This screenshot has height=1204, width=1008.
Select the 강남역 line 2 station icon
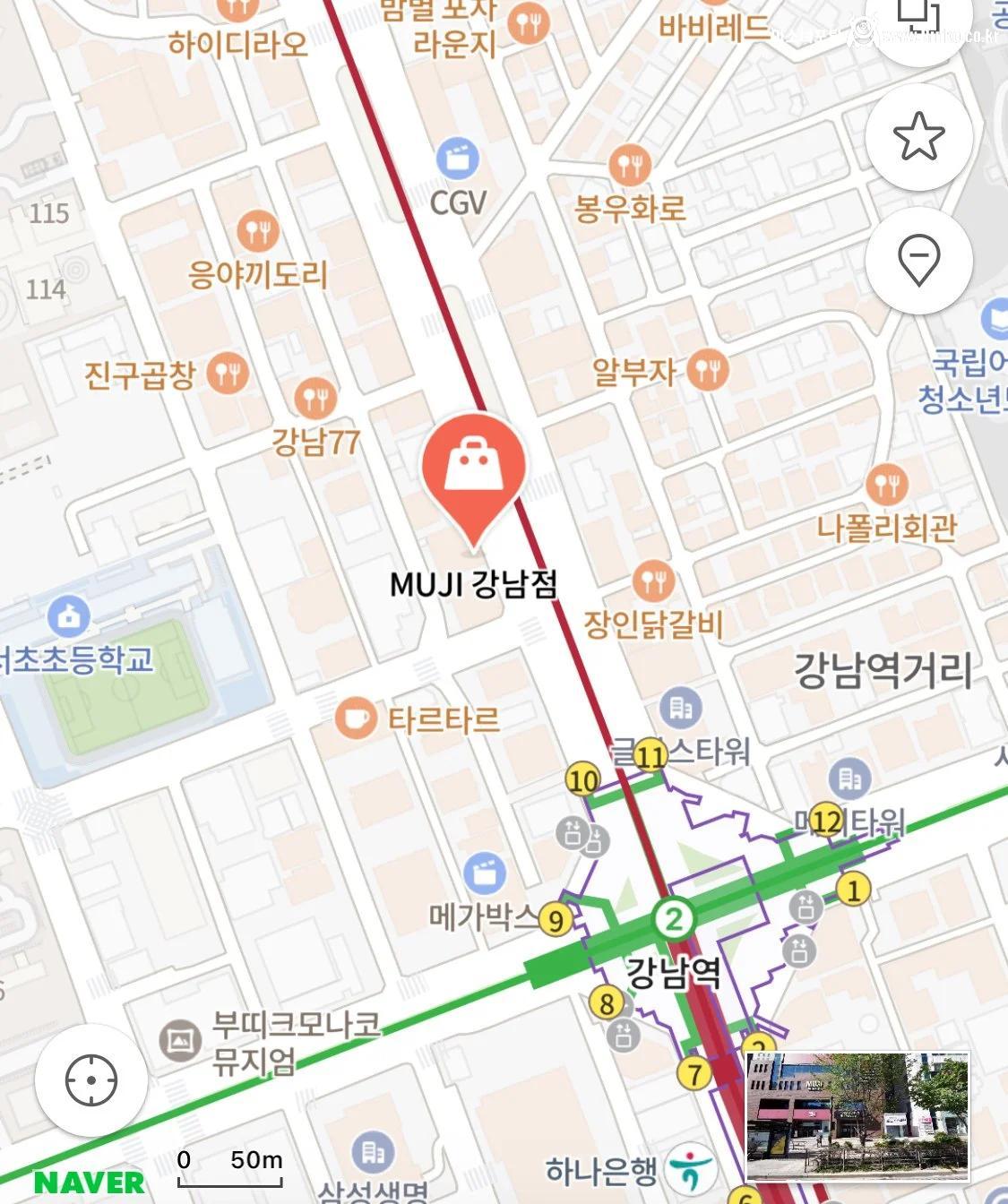[x=673, y=918]
